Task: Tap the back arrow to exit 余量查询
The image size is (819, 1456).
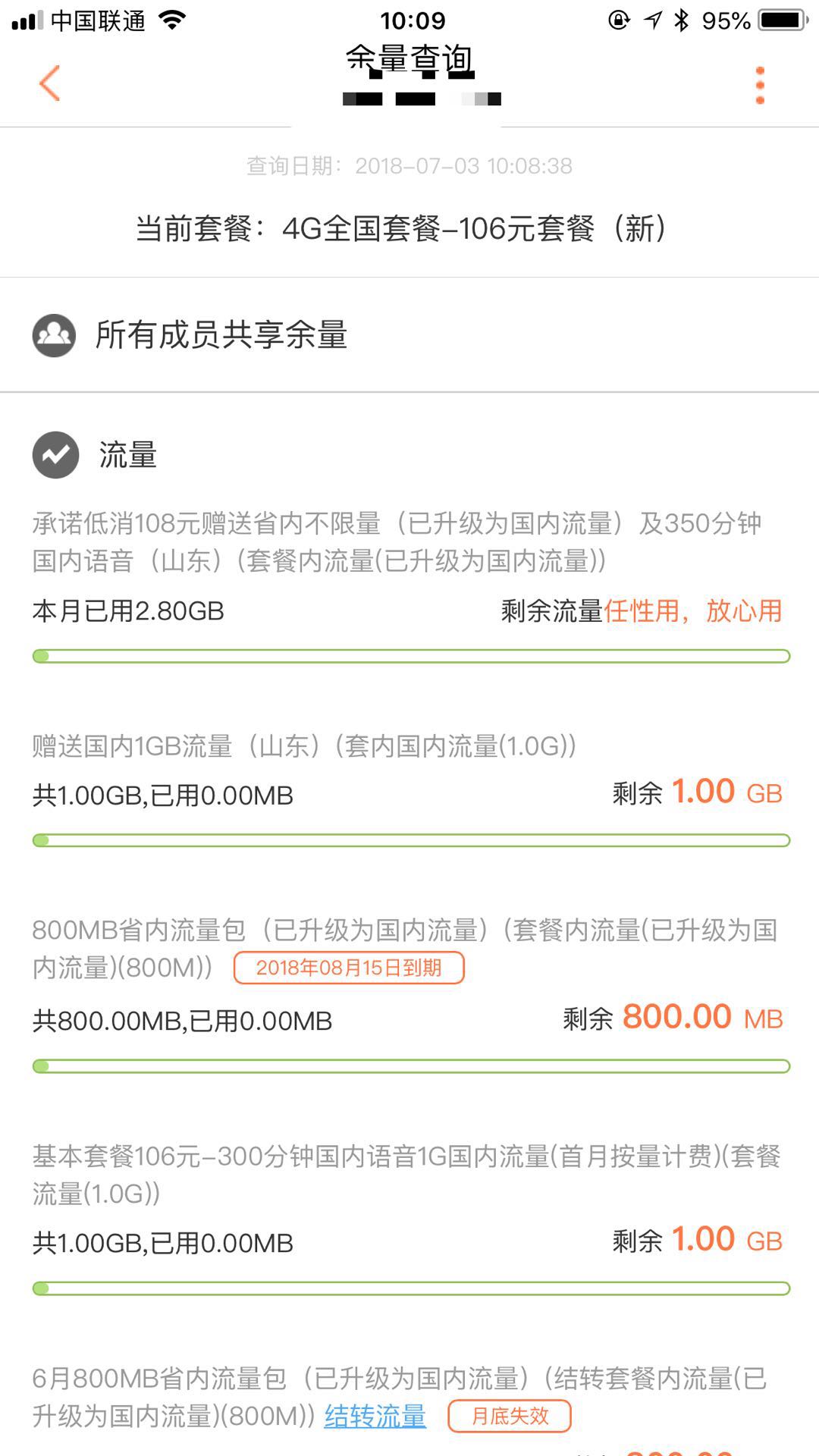Action: [49, 83]
